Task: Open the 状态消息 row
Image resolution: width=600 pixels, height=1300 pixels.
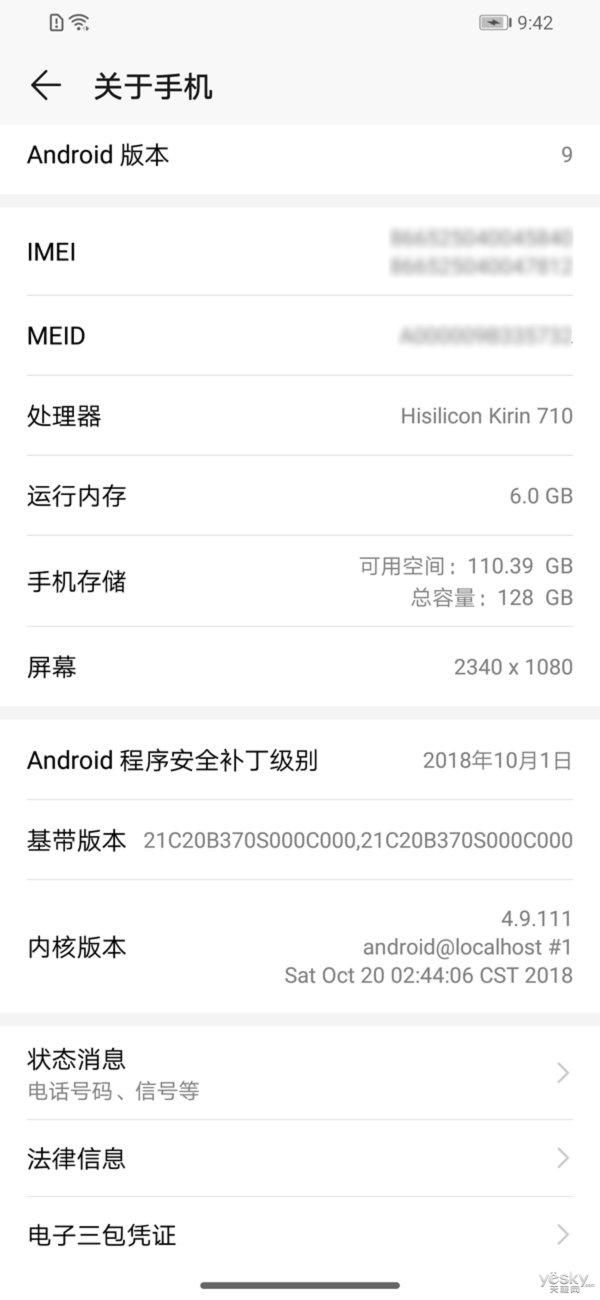Action: pos(300,1073)
